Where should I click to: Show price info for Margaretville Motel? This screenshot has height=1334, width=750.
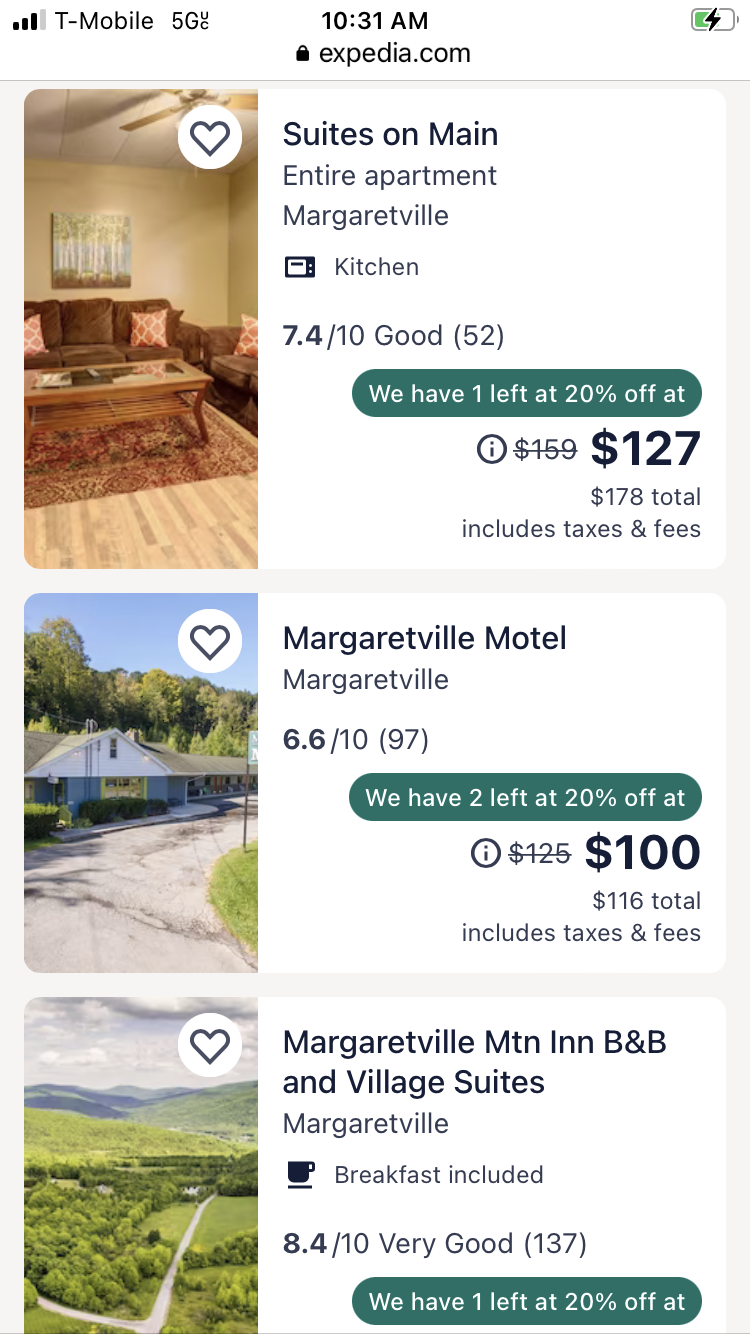485,854
